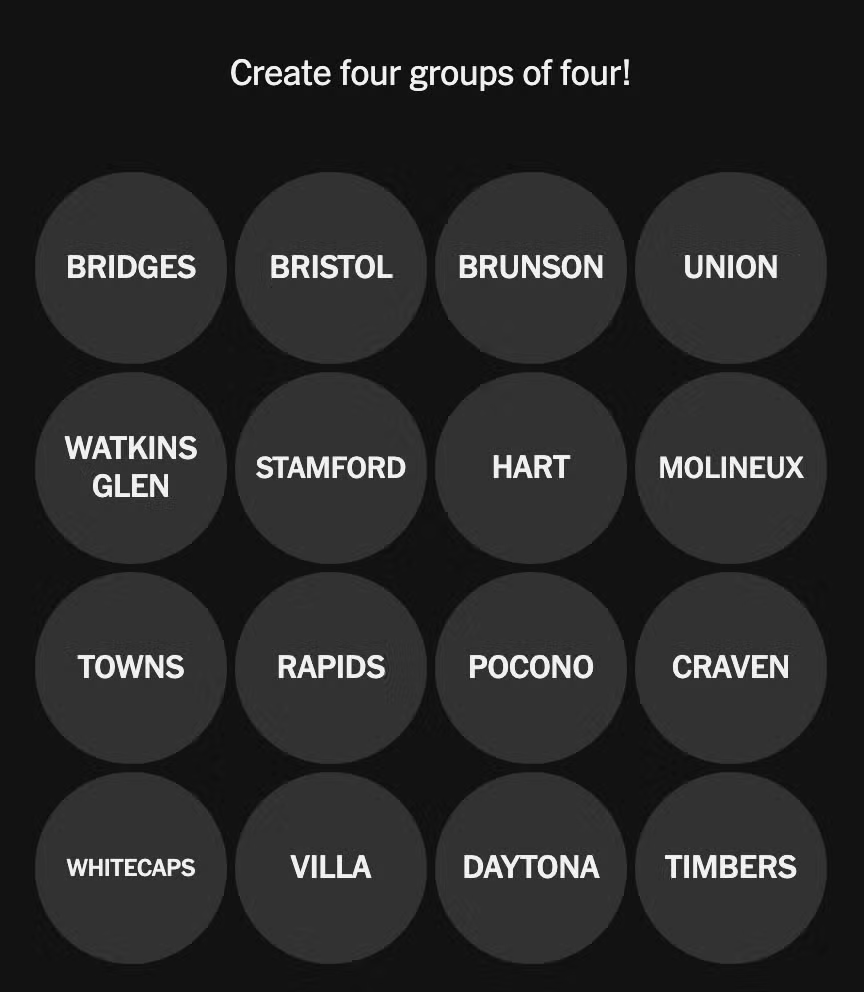This screenshot has height=992, width=864.
Task: Select the DAYTONA tile
Action: pos(531,867)
